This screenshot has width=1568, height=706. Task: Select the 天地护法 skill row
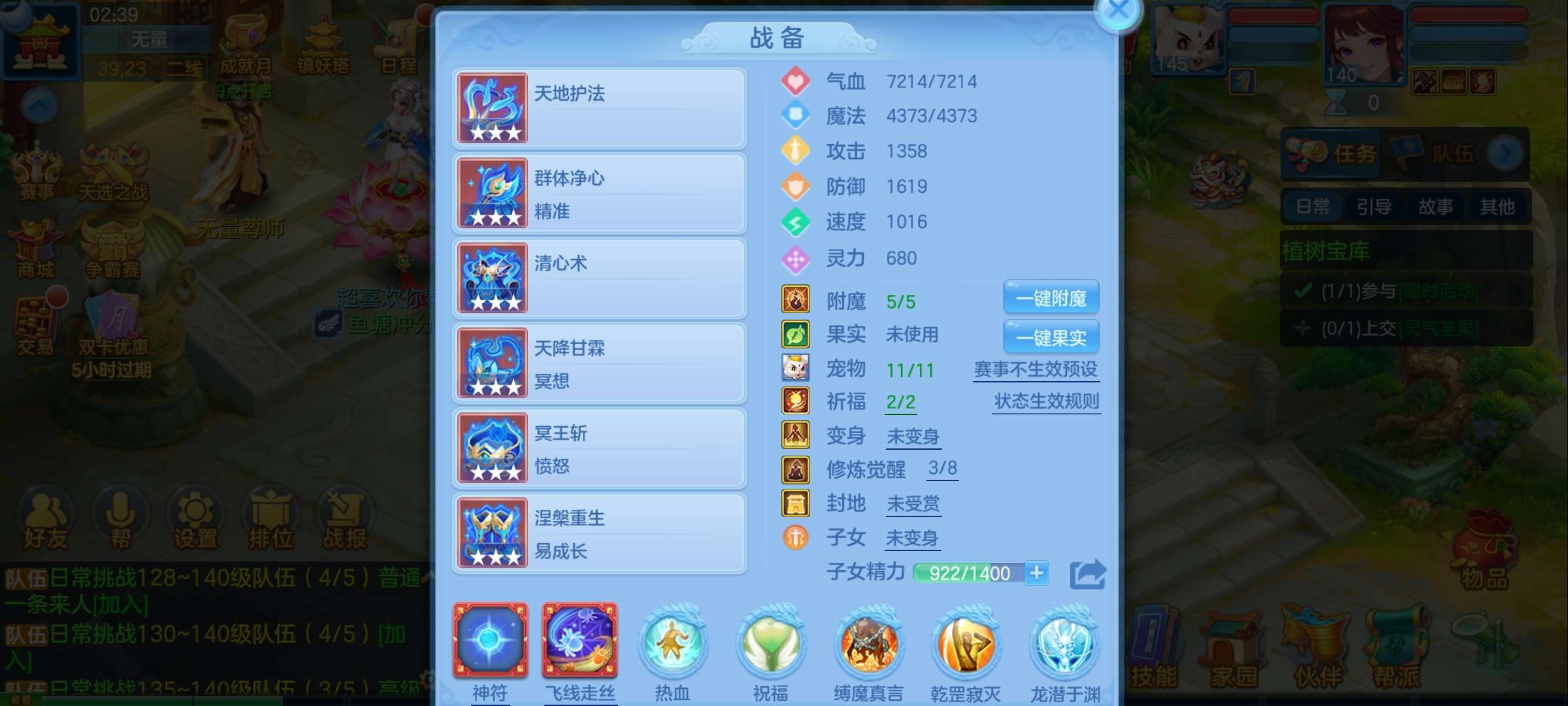click(599, 108)
